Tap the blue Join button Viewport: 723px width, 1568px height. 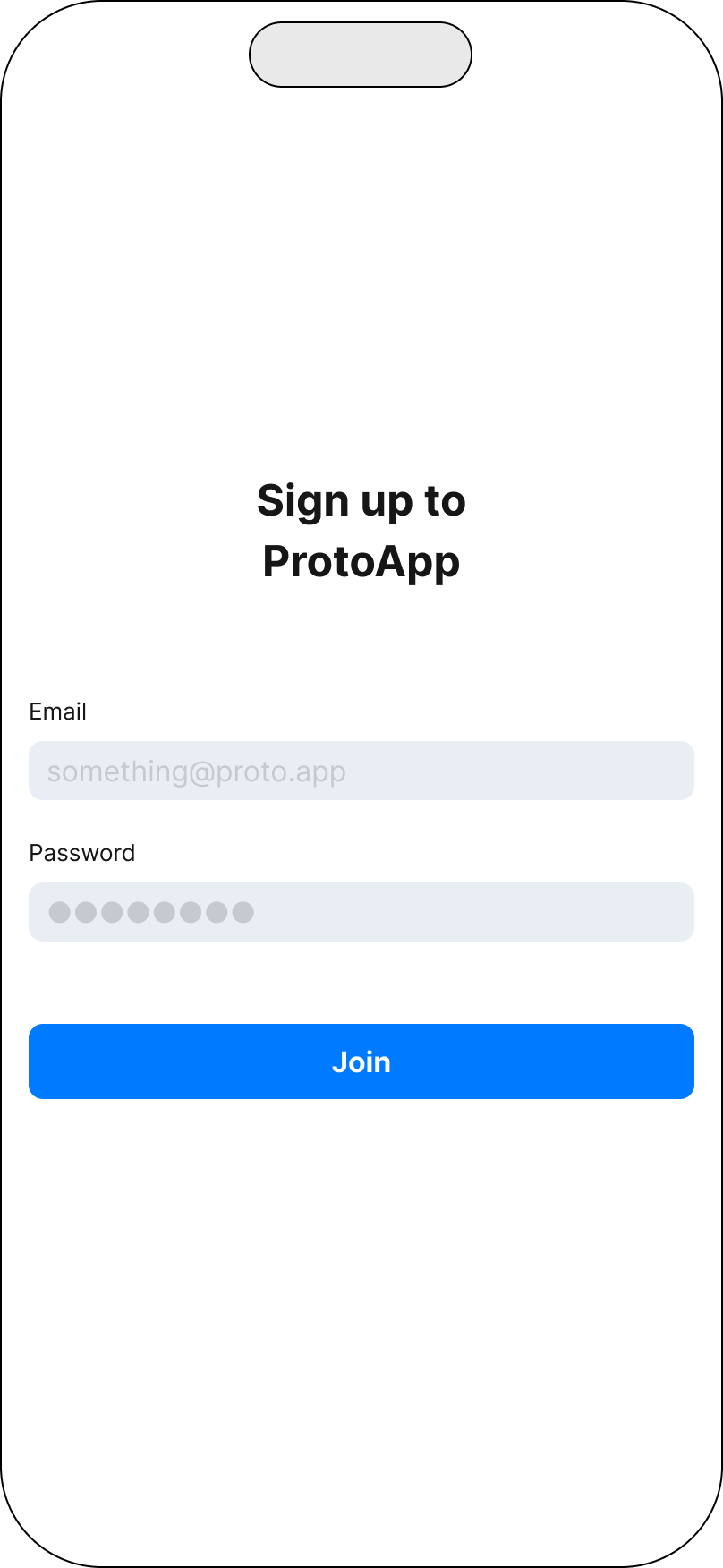point(361,1061)
